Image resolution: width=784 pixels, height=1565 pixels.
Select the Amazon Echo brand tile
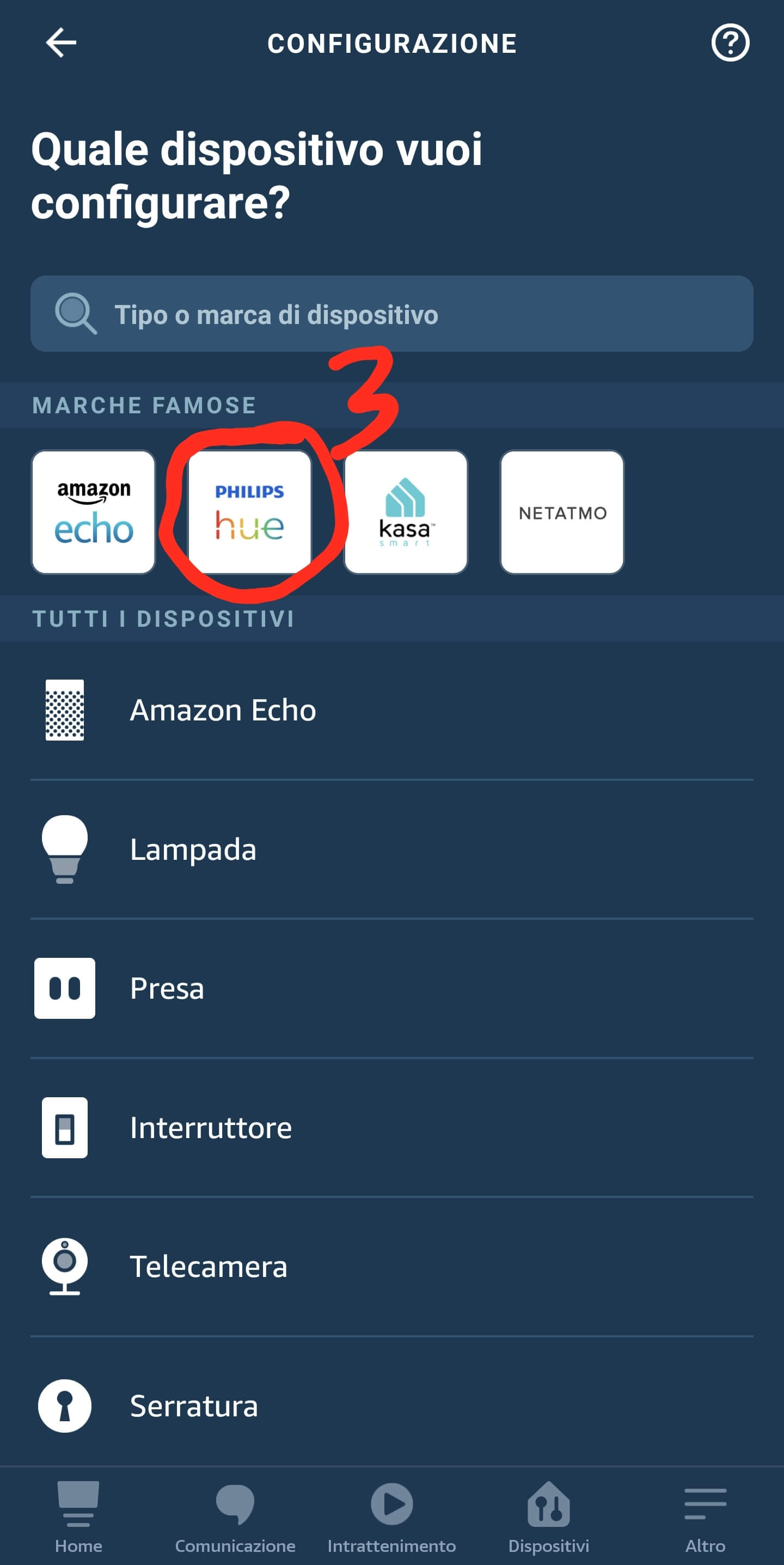(x=94, y=512)
